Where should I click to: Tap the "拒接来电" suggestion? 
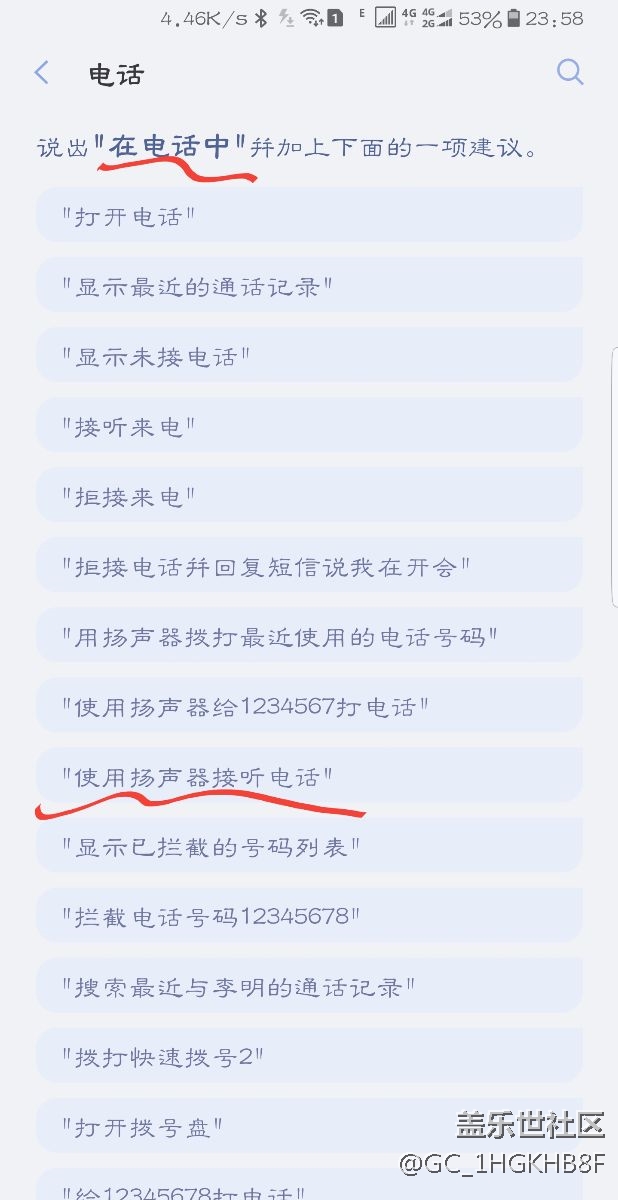coord(309,496)
